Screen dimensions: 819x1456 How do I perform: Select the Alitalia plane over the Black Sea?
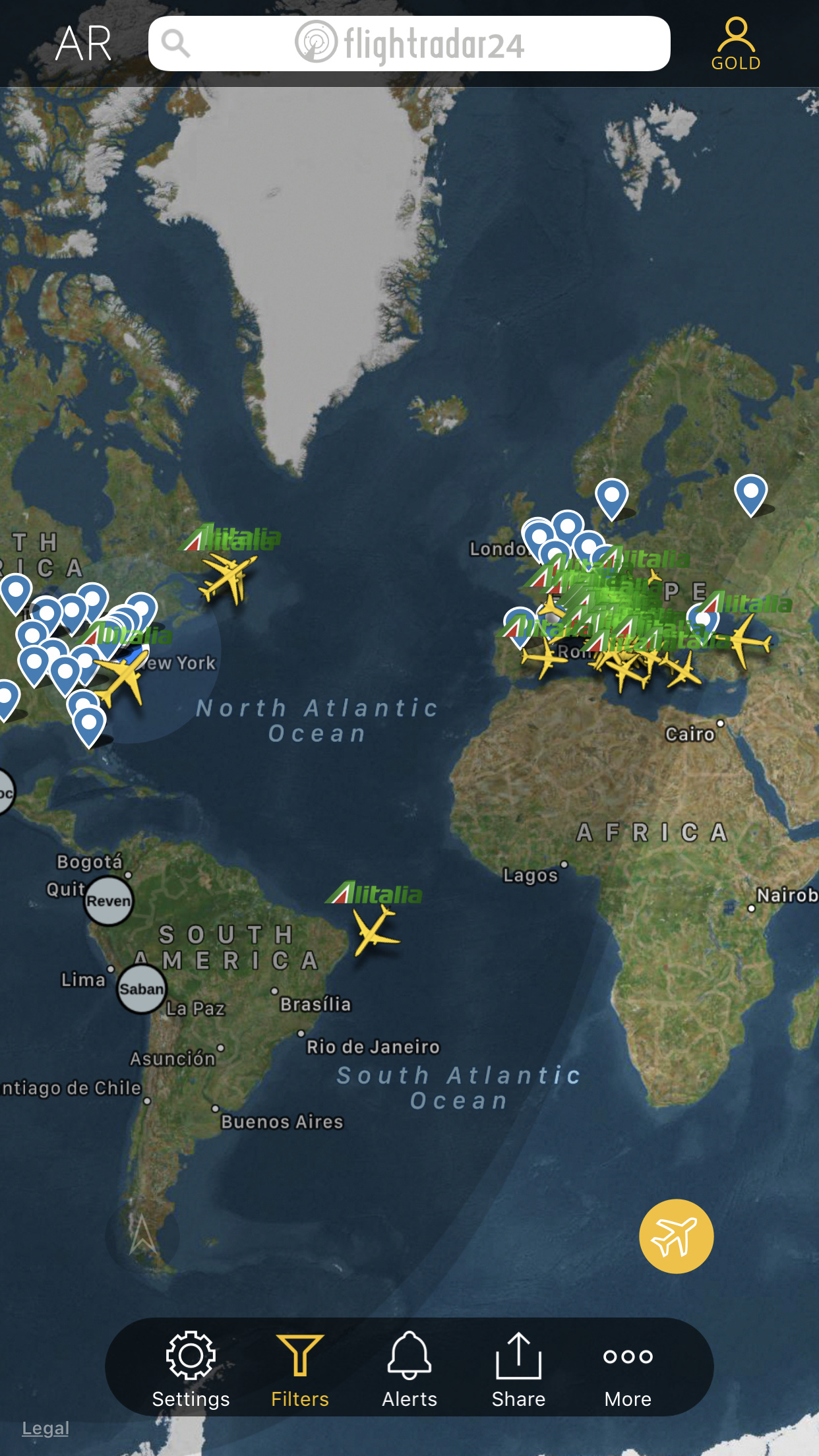coord(747,641)
